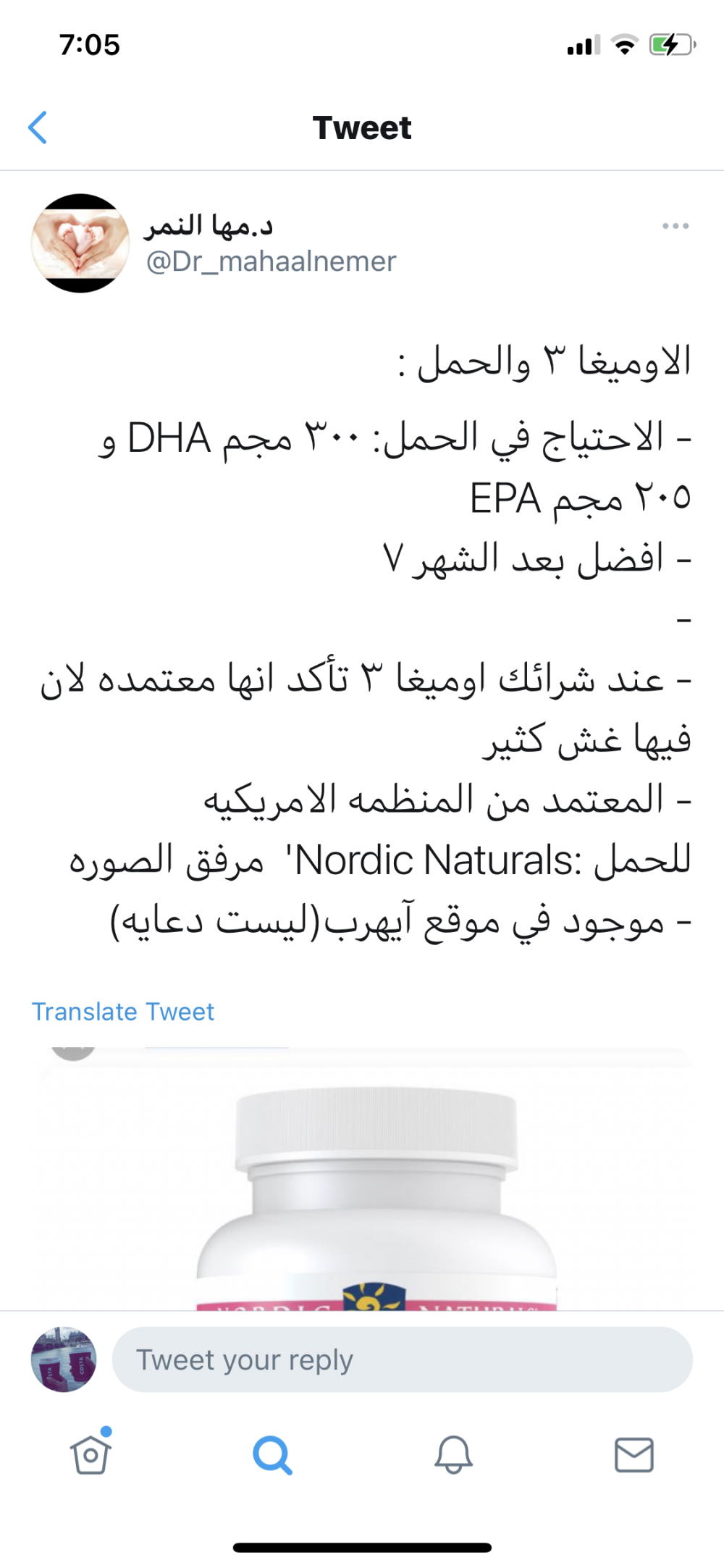Open the @Dr_mahaalnemer username handle
The width and height of the screenshot is (724, 1568).
(271, 261)
